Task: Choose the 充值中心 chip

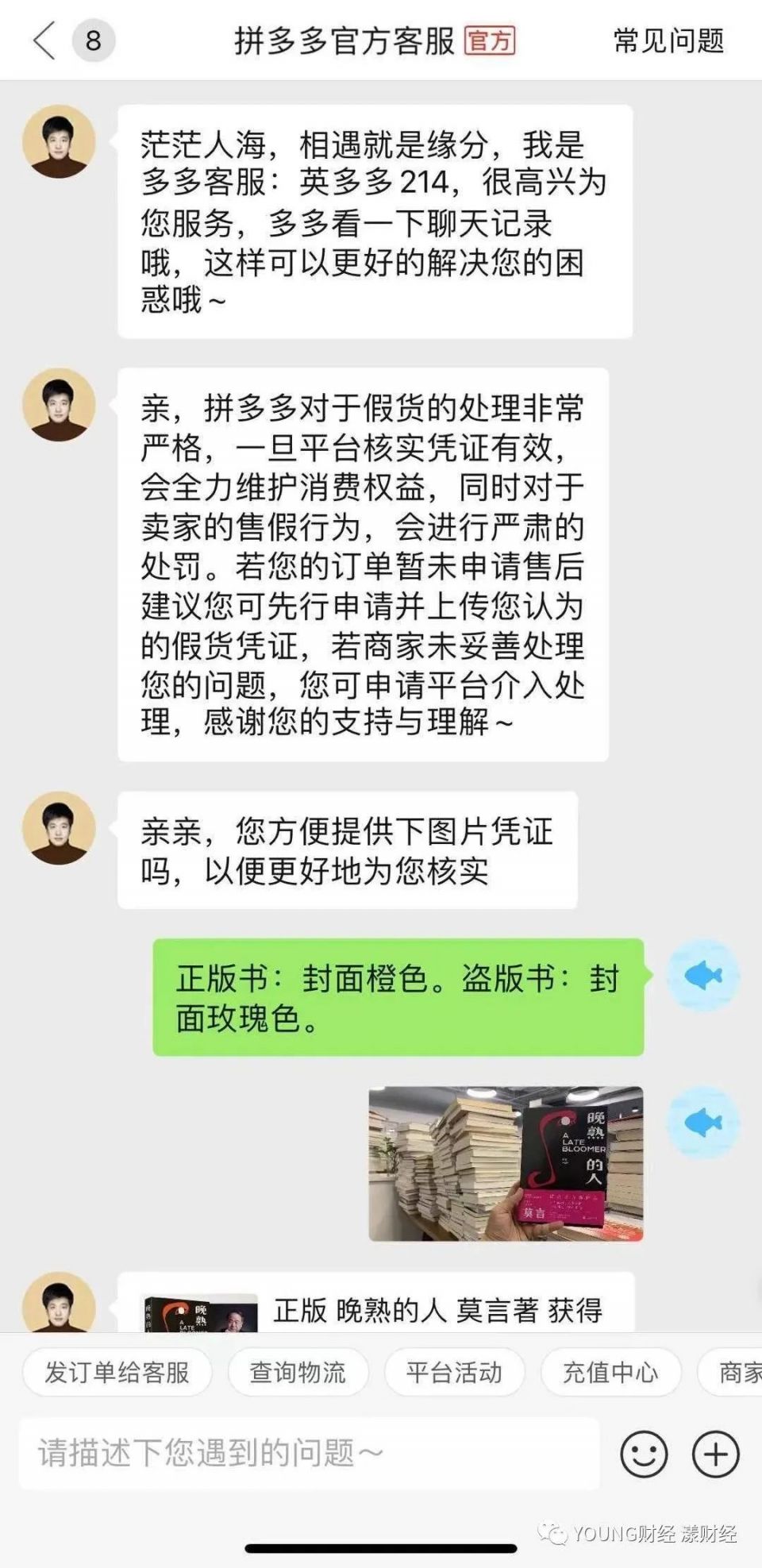Action: [610, 1372]
